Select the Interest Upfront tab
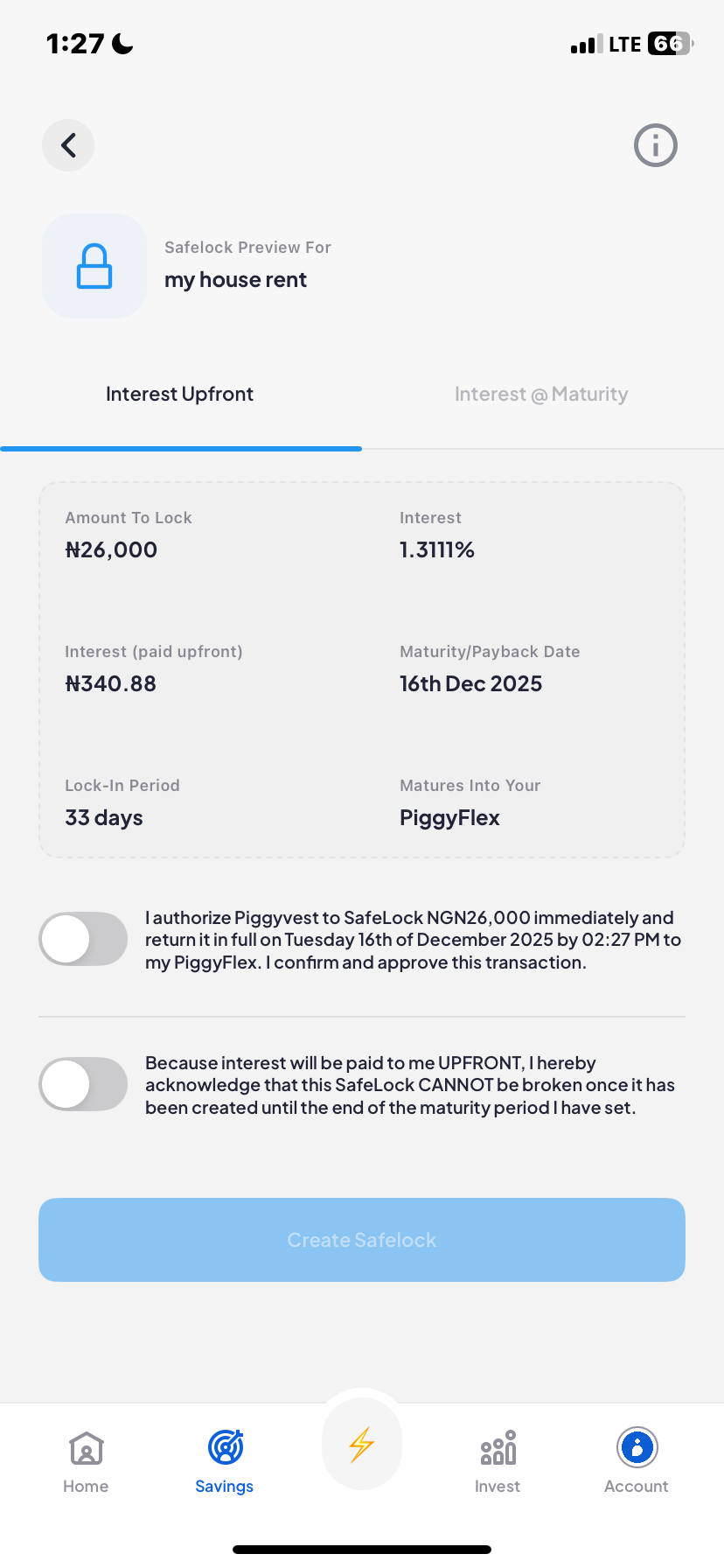This screenshot has width=724, height=1568. [178, 394]
